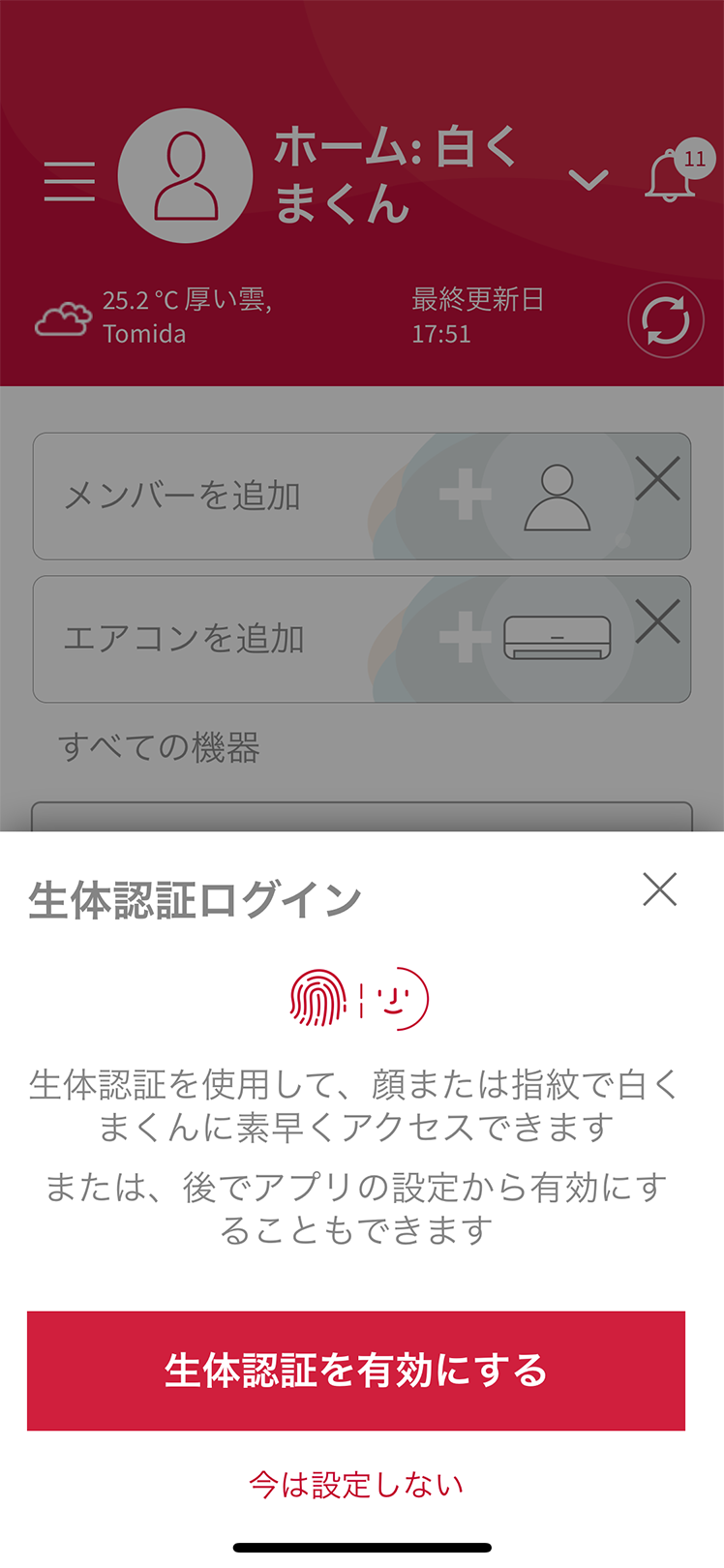
Task: Close the 生体認証ログイン sheet
Action: point(659,889)
